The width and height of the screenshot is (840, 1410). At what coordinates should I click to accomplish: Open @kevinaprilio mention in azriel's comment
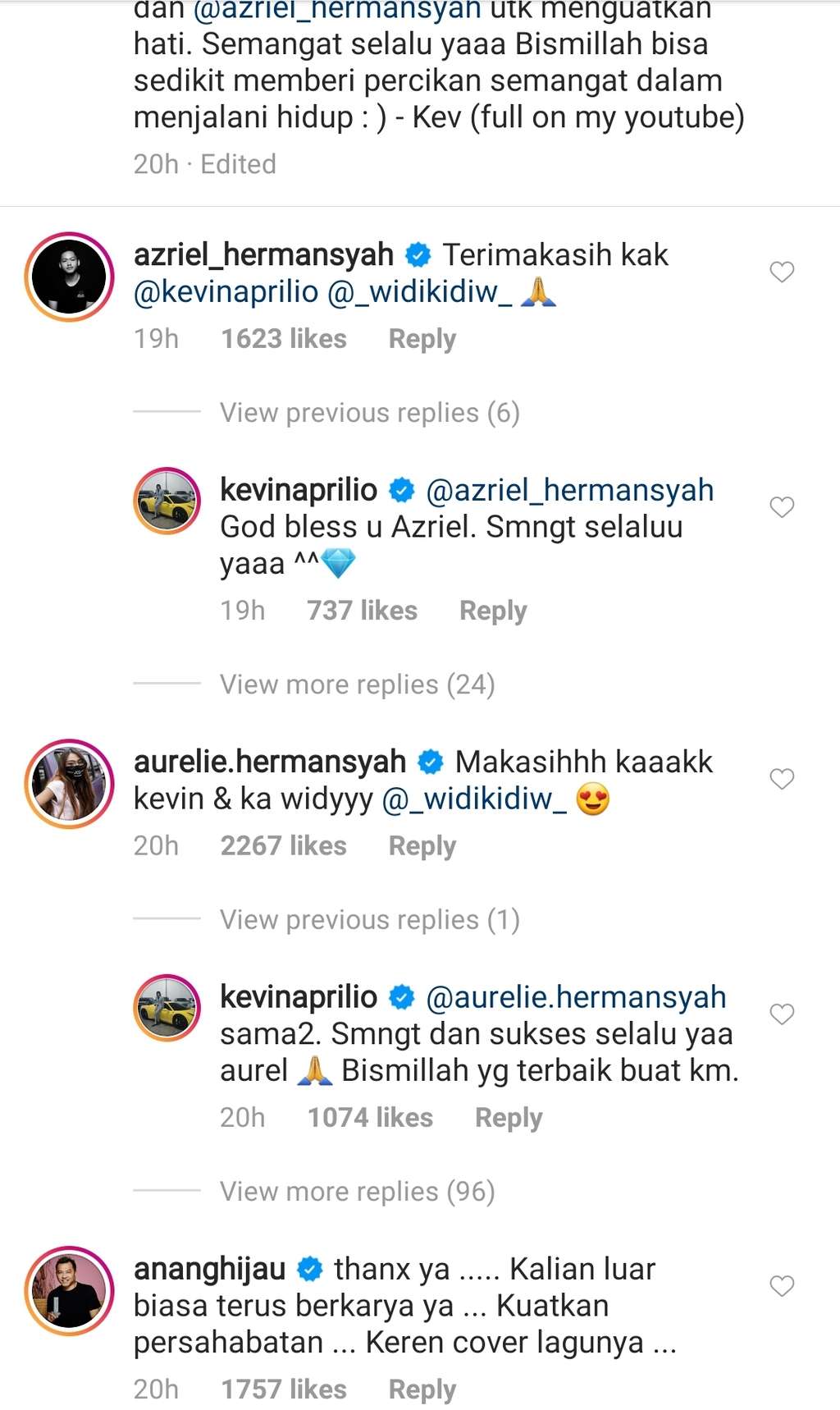pos(226,291)
